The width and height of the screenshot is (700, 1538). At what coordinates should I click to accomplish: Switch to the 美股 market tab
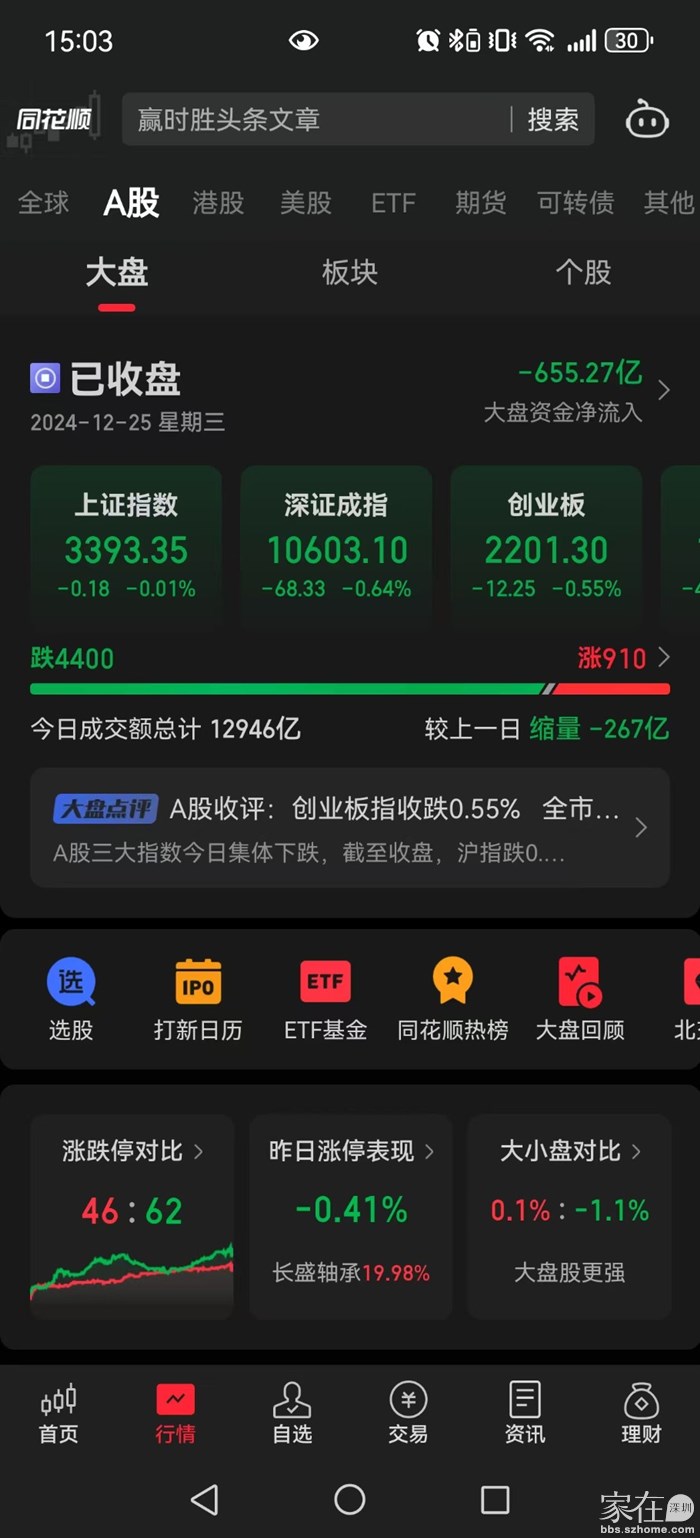(305, 203)
